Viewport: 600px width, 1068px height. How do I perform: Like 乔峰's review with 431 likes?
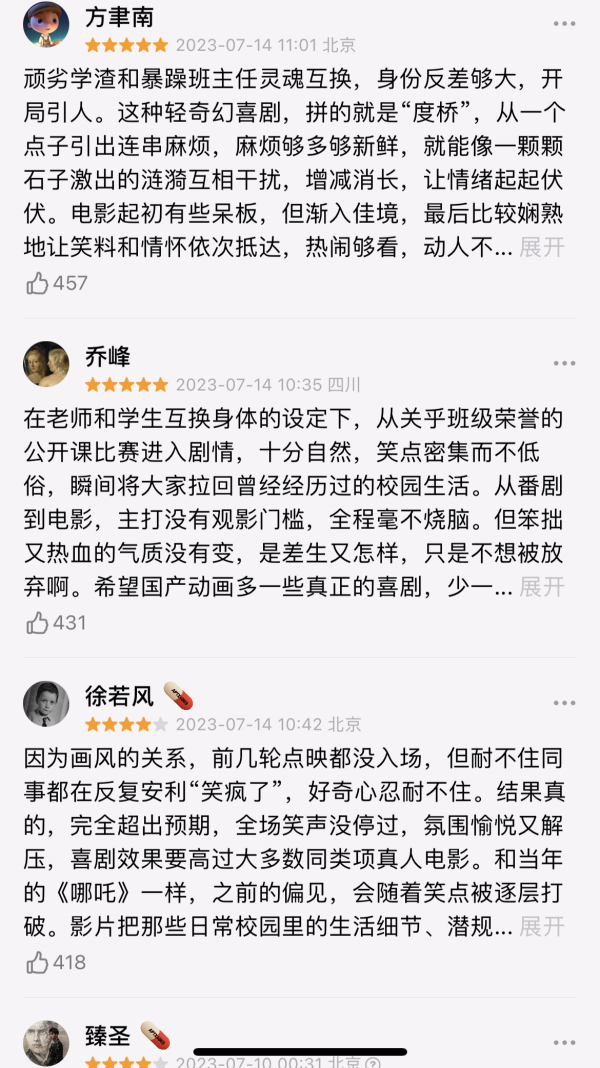tap(39, 622)
